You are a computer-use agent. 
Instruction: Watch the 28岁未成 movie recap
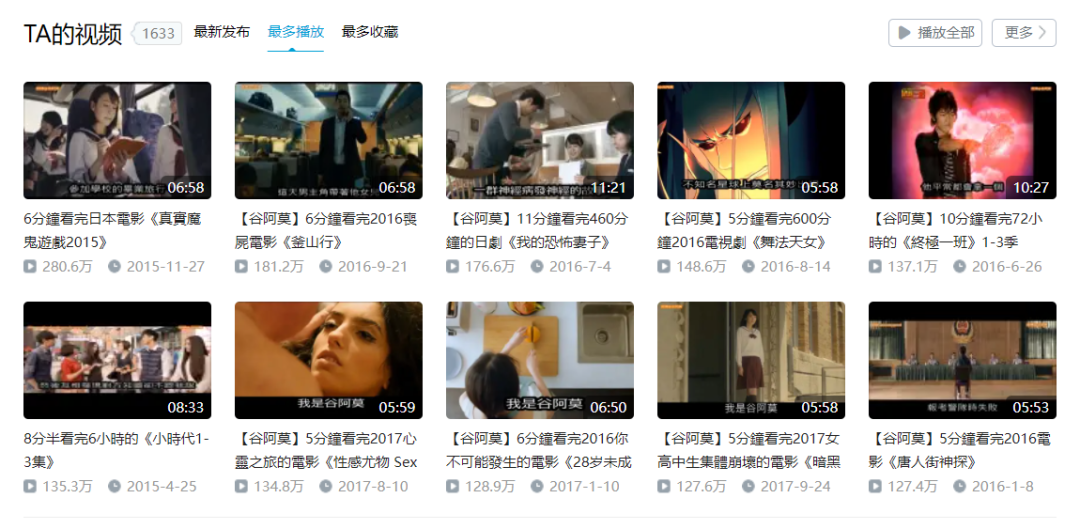coord(539,360)
